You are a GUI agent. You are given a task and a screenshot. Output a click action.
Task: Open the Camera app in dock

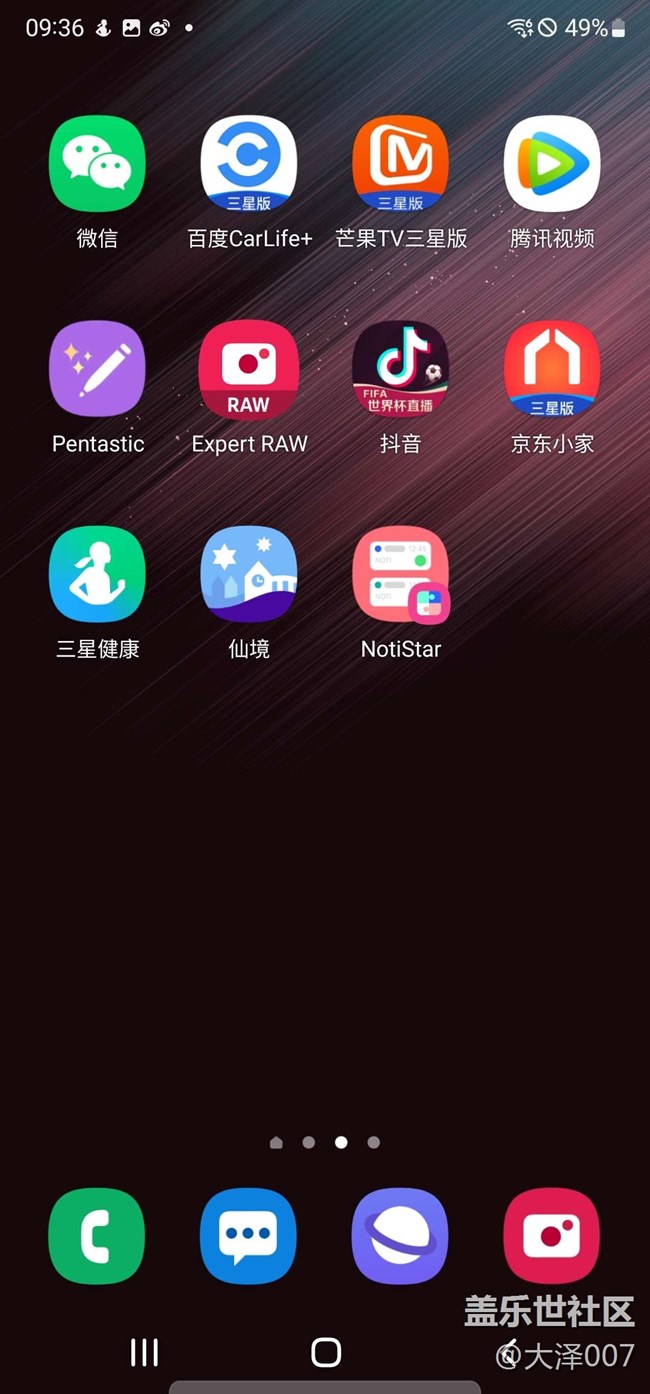click(x=552, y=1236)
